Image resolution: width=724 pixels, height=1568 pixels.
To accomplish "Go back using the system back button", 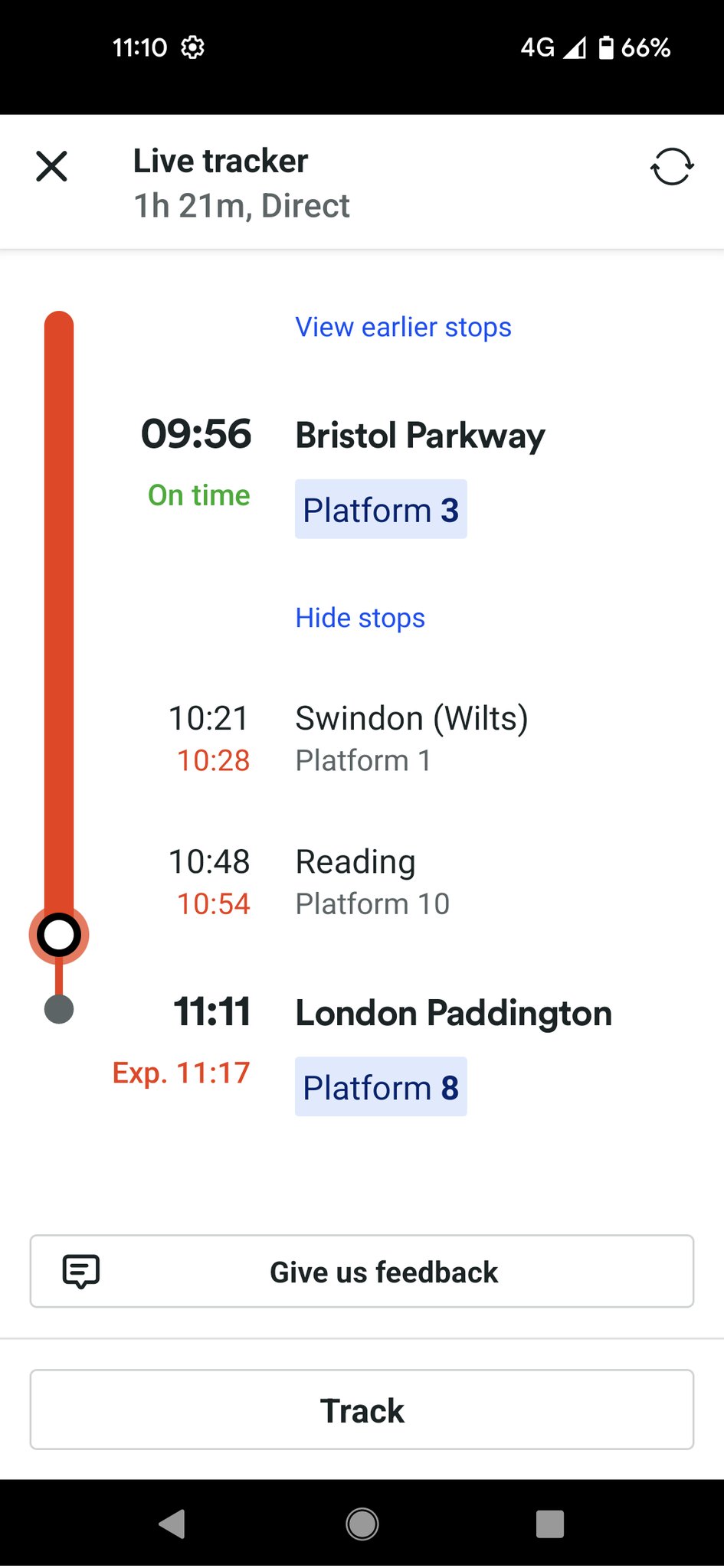I will tap(172, 1524).
